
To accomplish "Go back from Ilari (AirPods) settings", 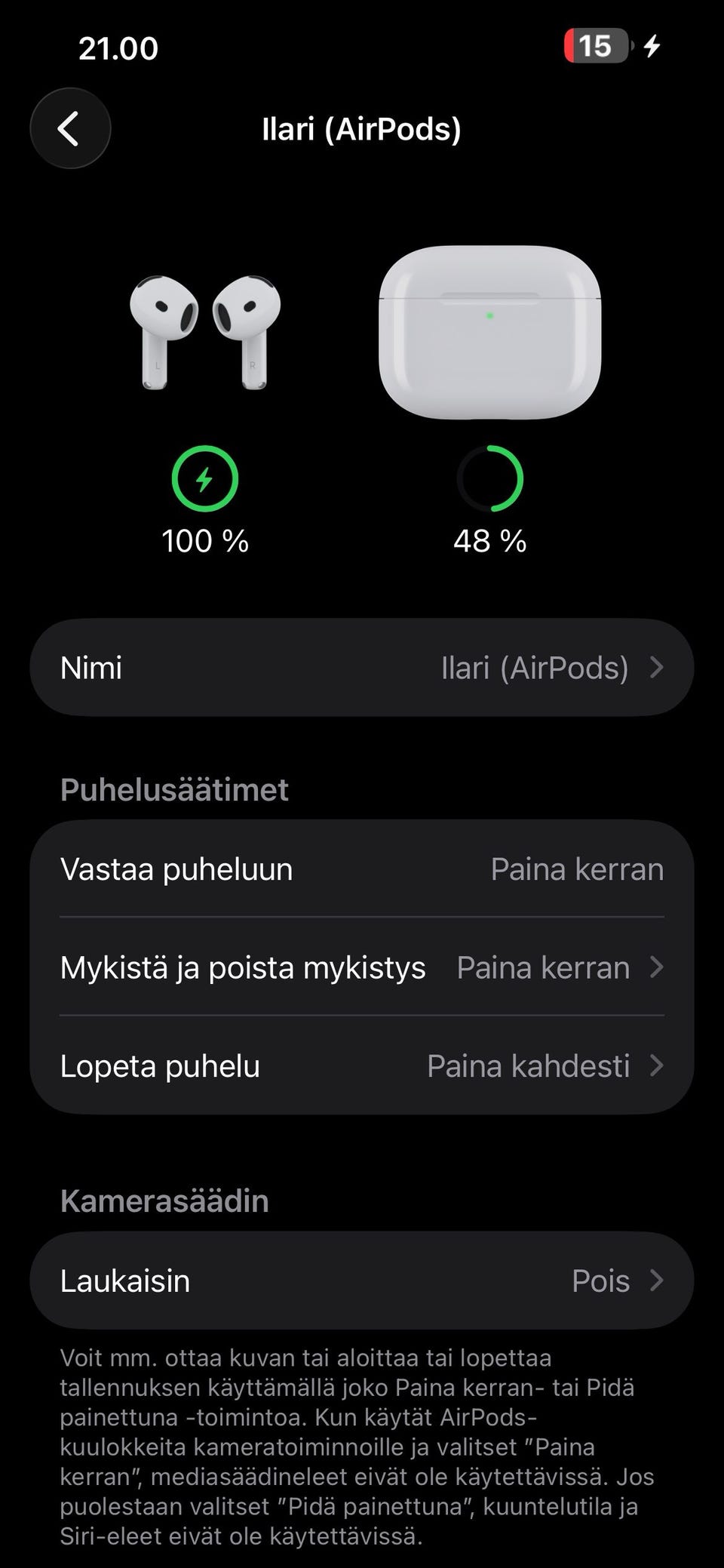I will coord(70,128).
